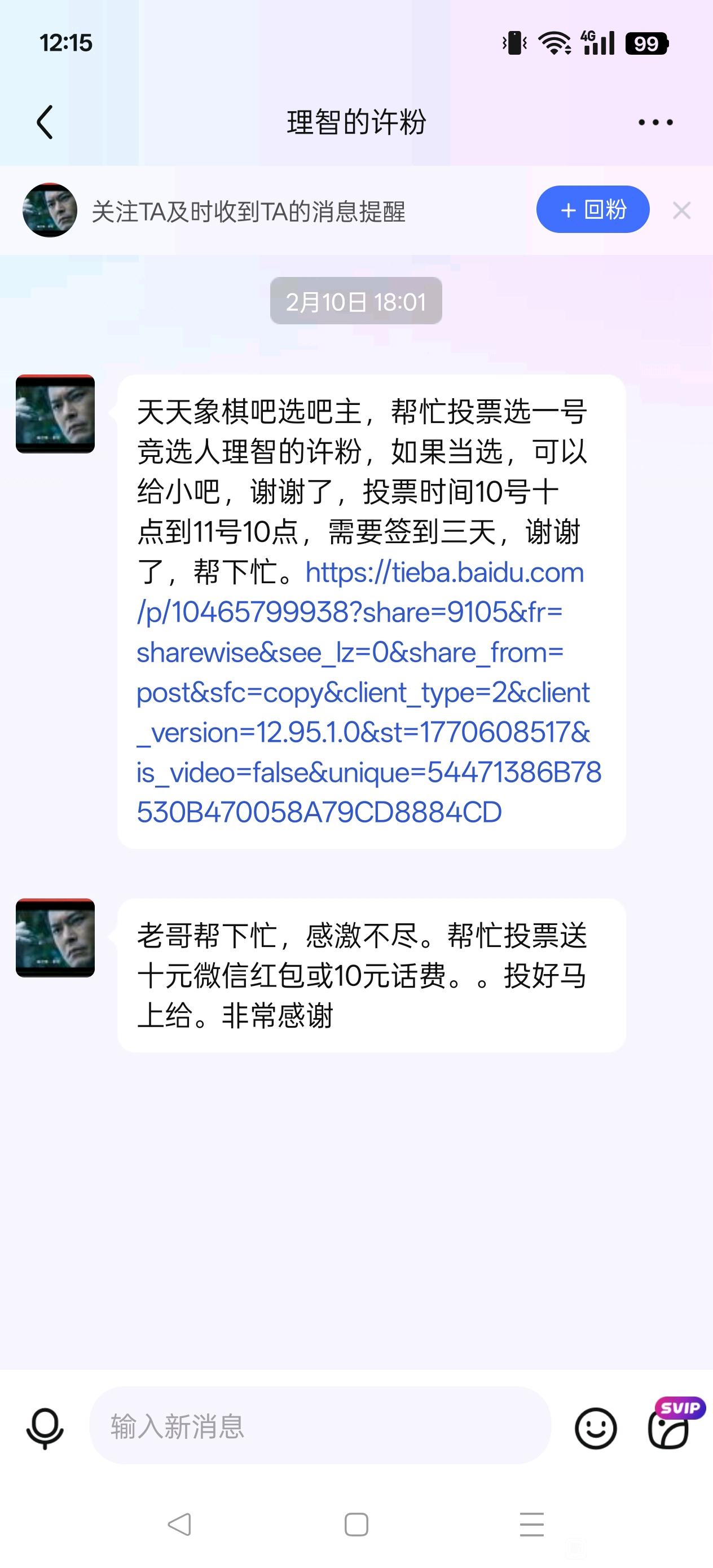
Task: Open sender's avatar beside the 老哥帮下忙 message
Action: 55,937
